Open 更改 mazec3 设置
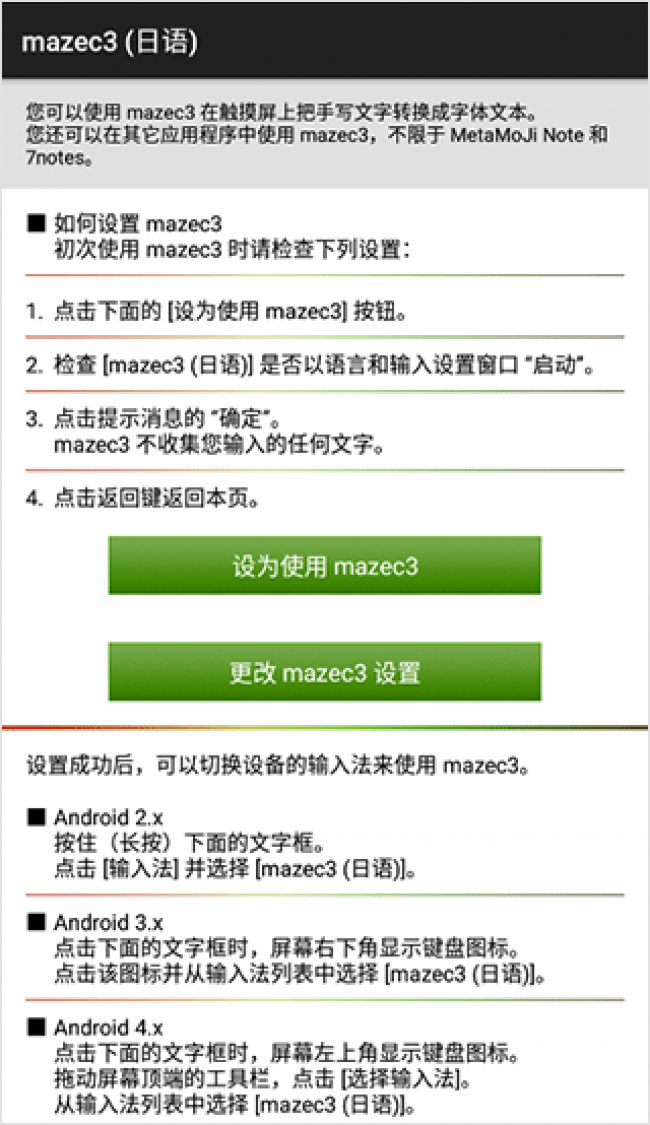The width and height of the screenshot is (650, 1125). pos(325,672)
